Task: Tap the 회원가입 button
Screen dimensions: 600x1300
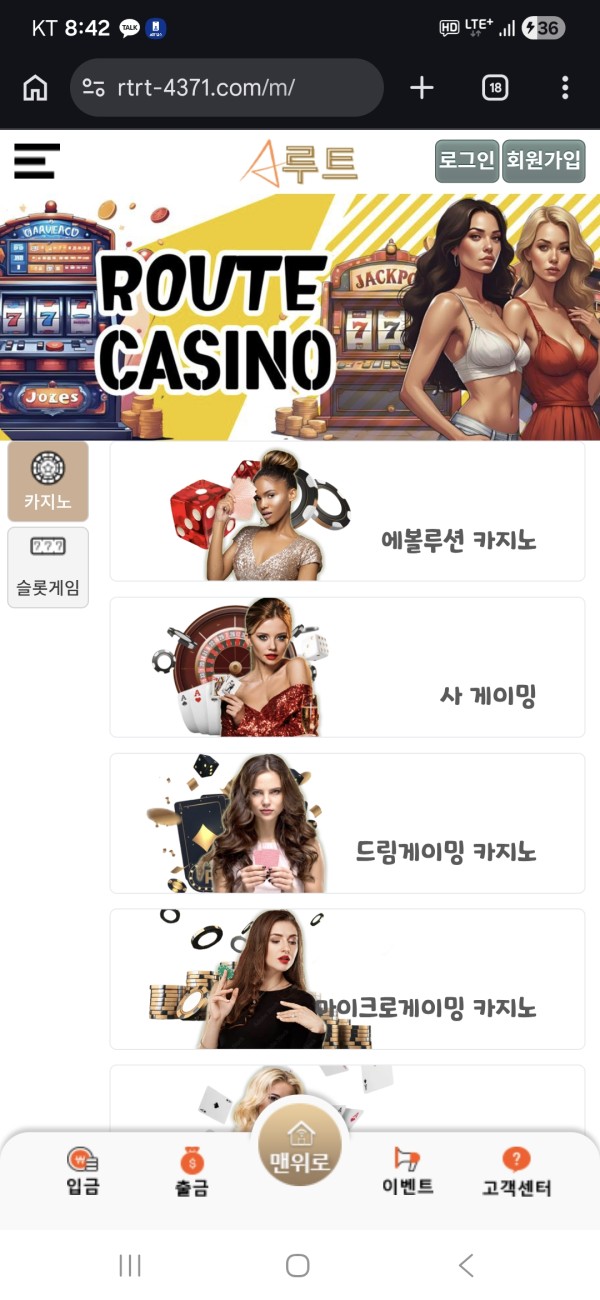Action: pyautogui.click(x=543, y=161)
